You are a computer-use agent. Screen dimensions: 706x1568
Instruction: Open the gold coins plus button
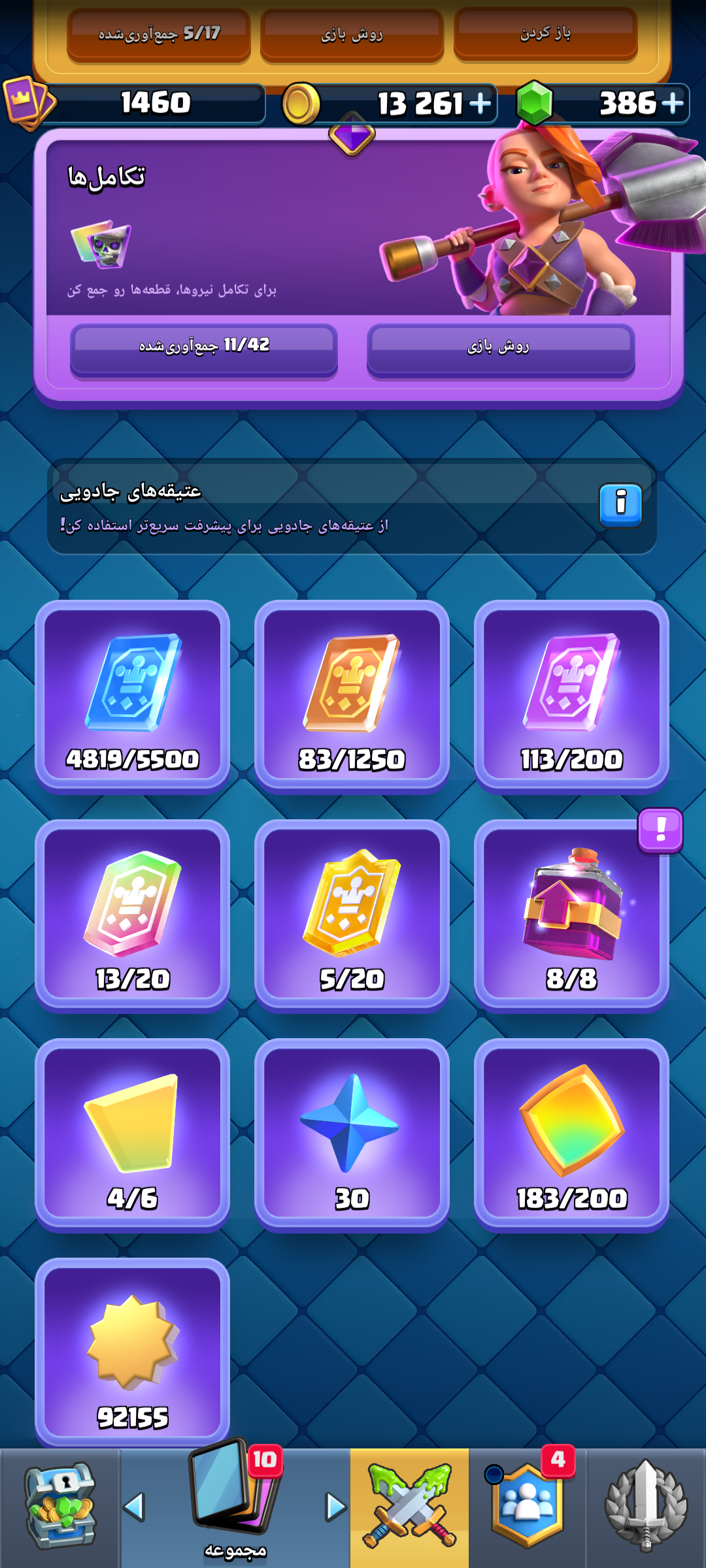pos(480,103)
